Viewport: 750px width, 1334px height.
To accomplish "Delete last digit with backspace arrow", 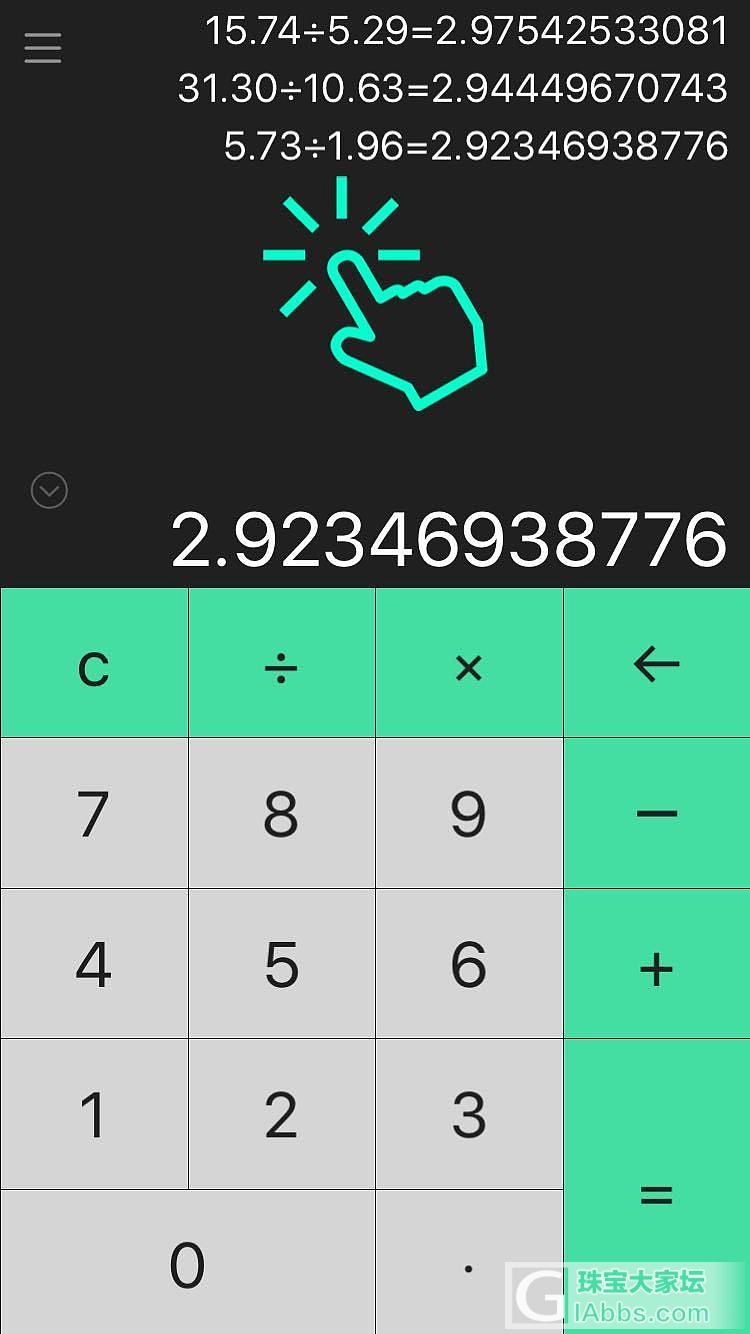I will pos(657,664).
